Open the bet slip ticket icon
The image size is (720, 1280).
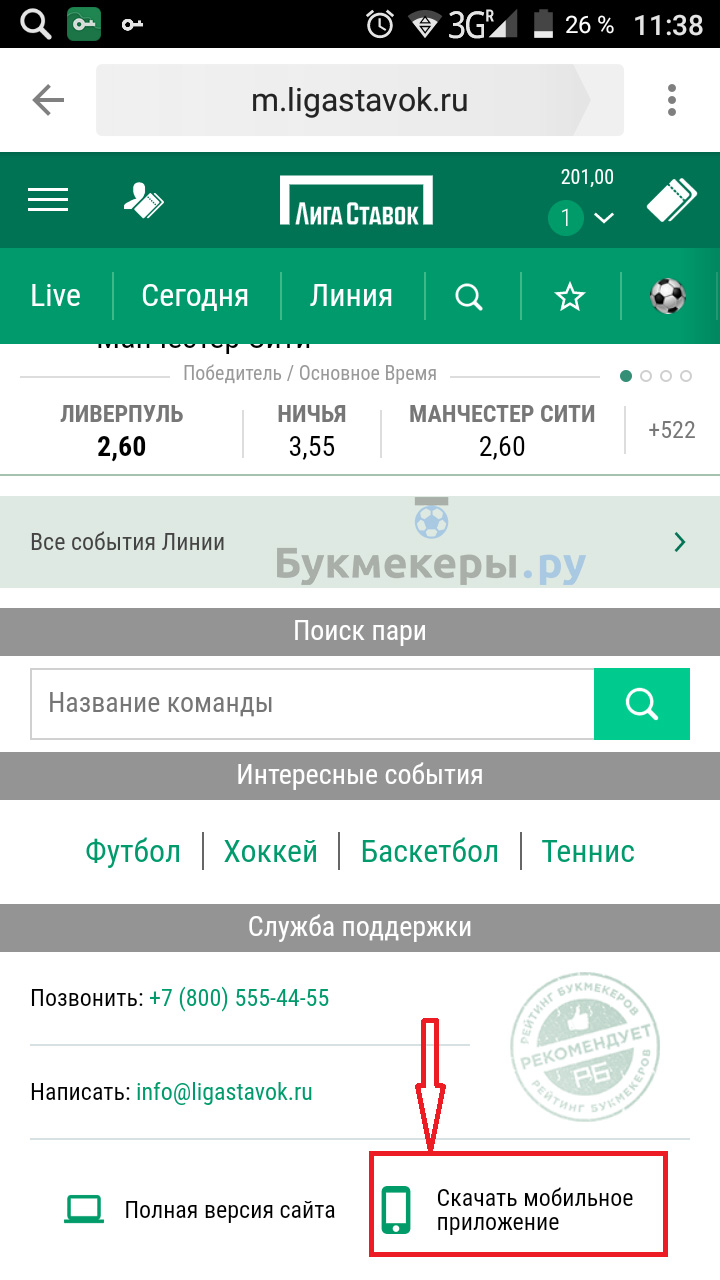coord(671,200)
